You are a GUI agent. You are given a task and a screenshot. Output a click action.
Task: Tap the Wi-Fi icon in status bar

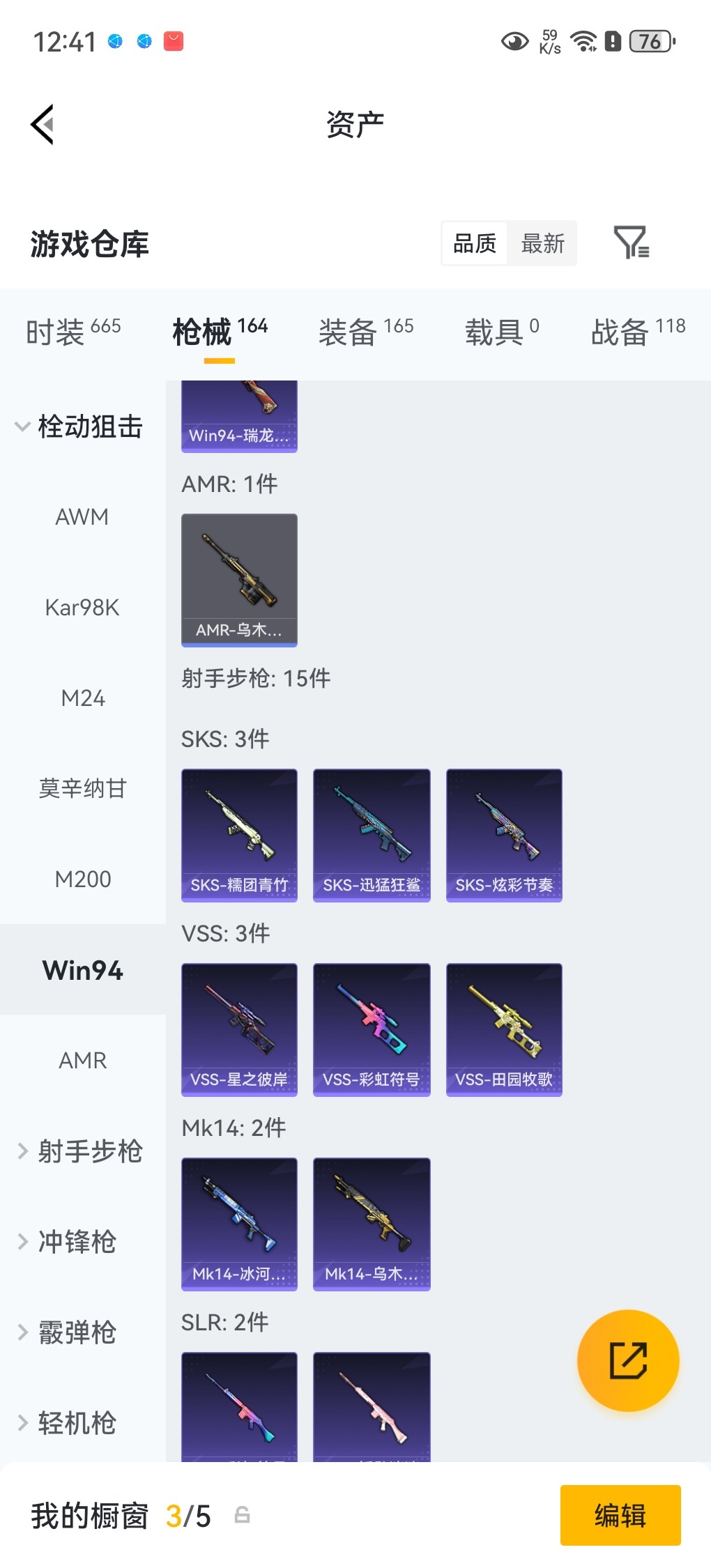(x=583, y=40)
